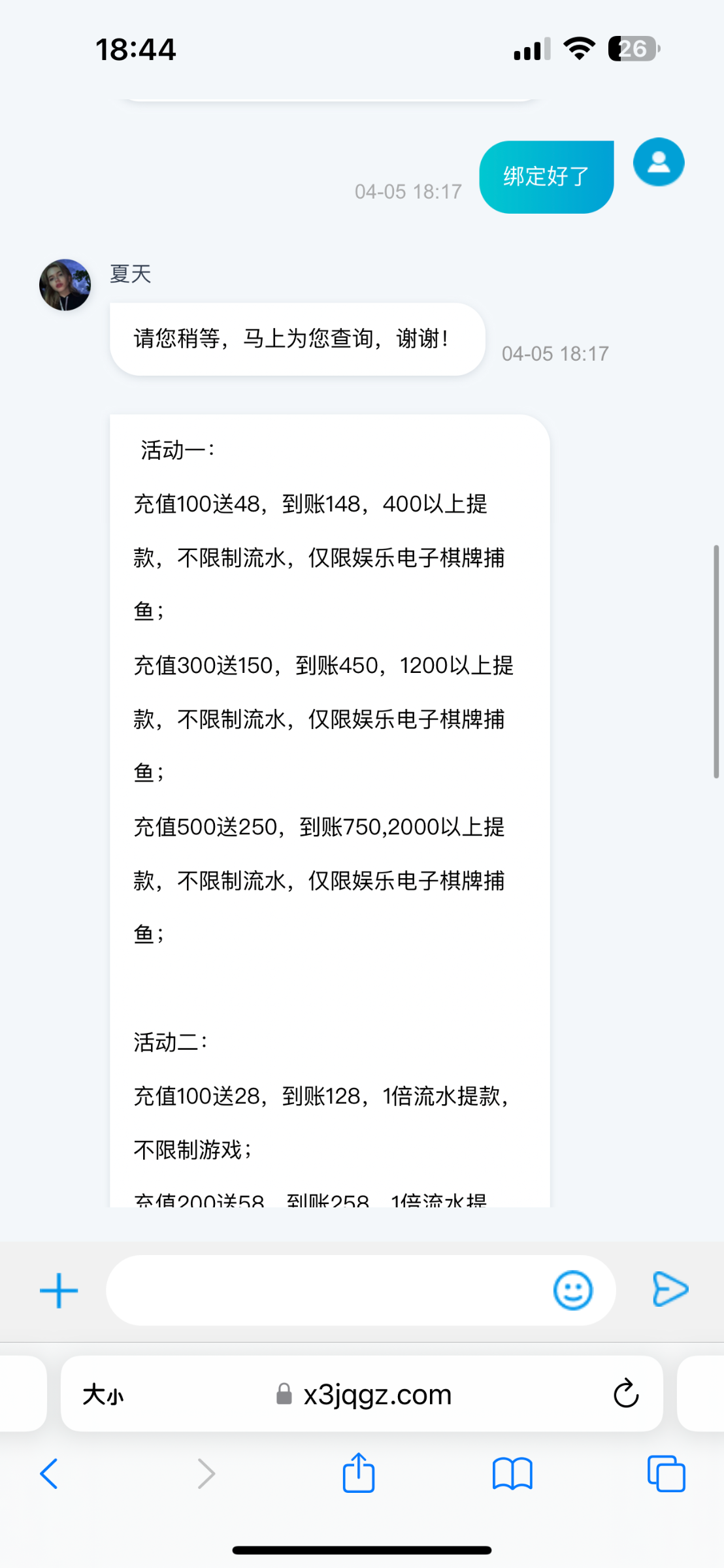
Task: Send the message with the arrow icon
Action: [670, 1290]
